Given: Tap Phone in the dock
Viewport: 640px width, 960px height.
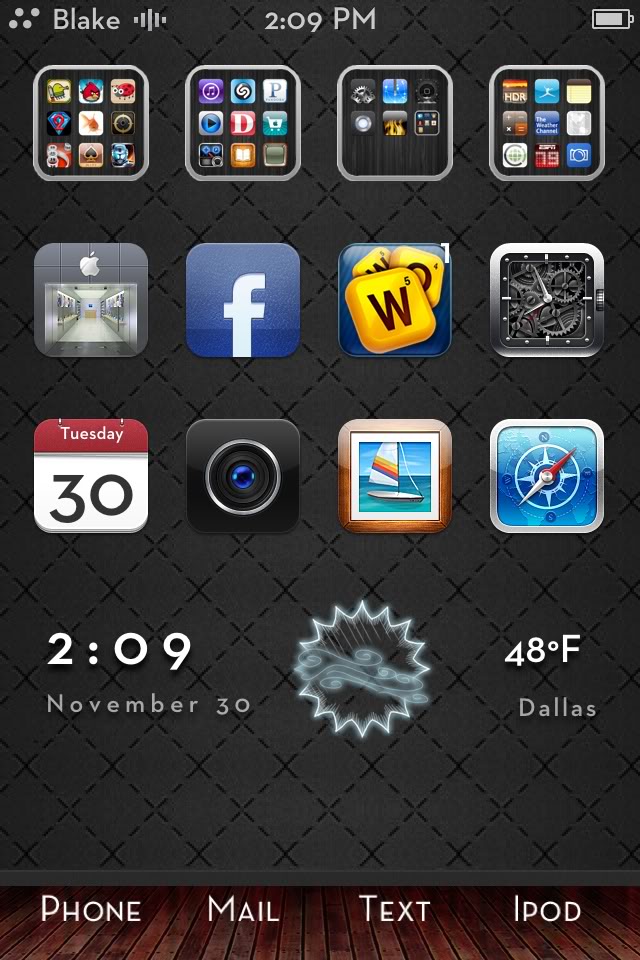Looking at the screenshot, I should (91, 910).
